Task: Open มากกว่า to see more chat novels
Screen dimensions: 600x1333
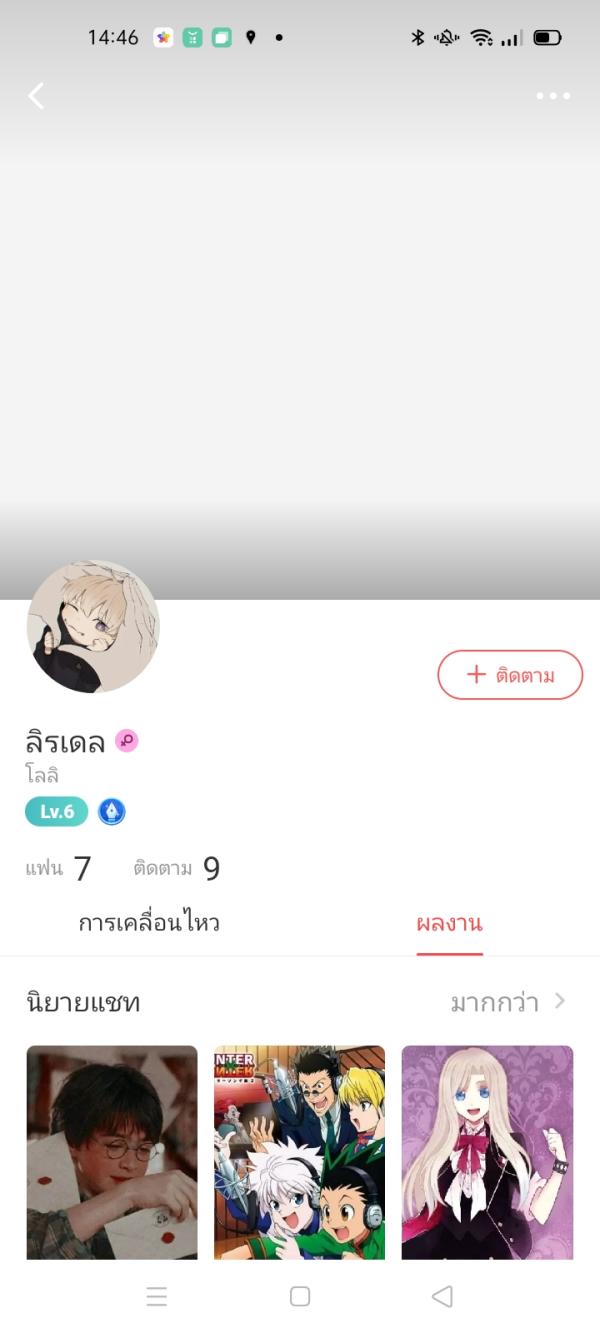Action: pos(508,1002)
